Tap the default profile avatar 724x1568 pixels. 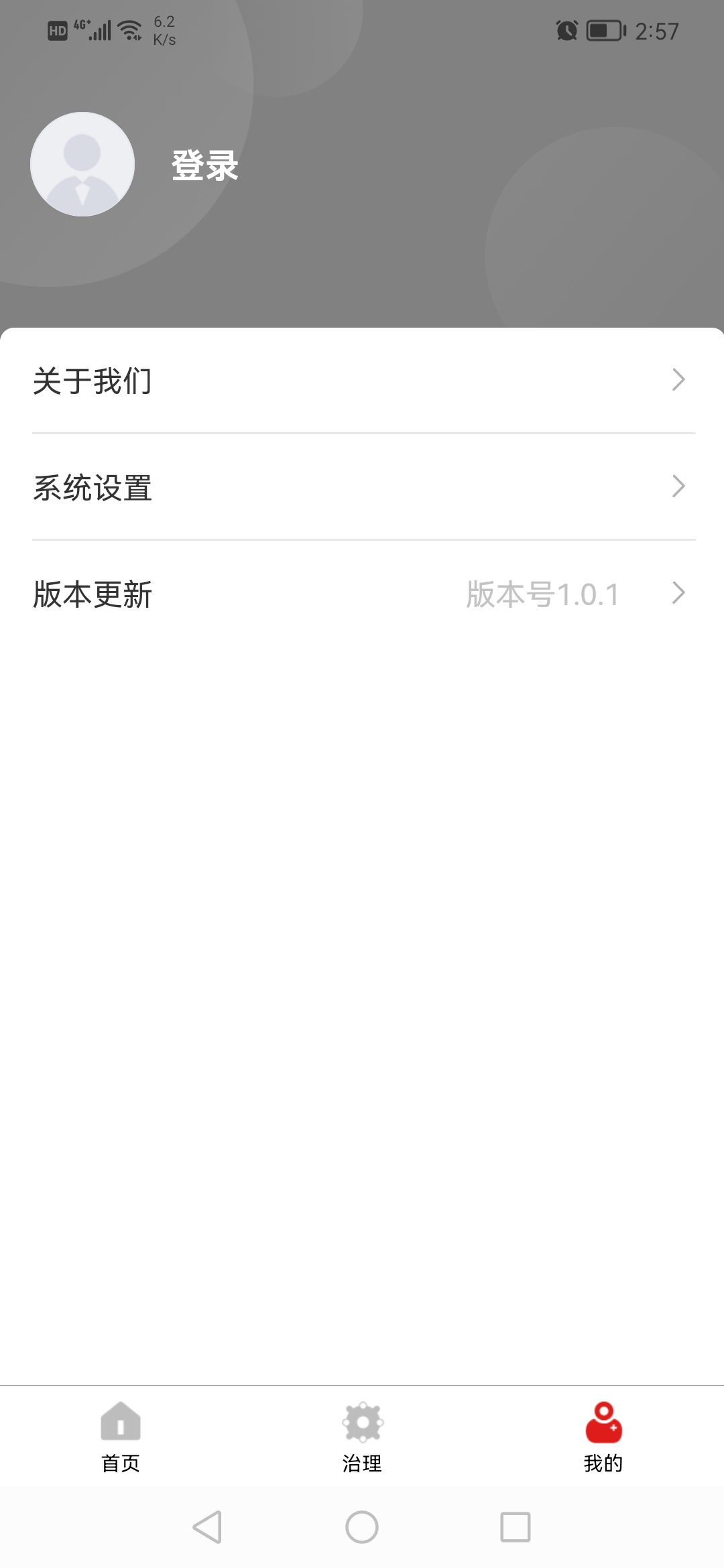(82, 164)
